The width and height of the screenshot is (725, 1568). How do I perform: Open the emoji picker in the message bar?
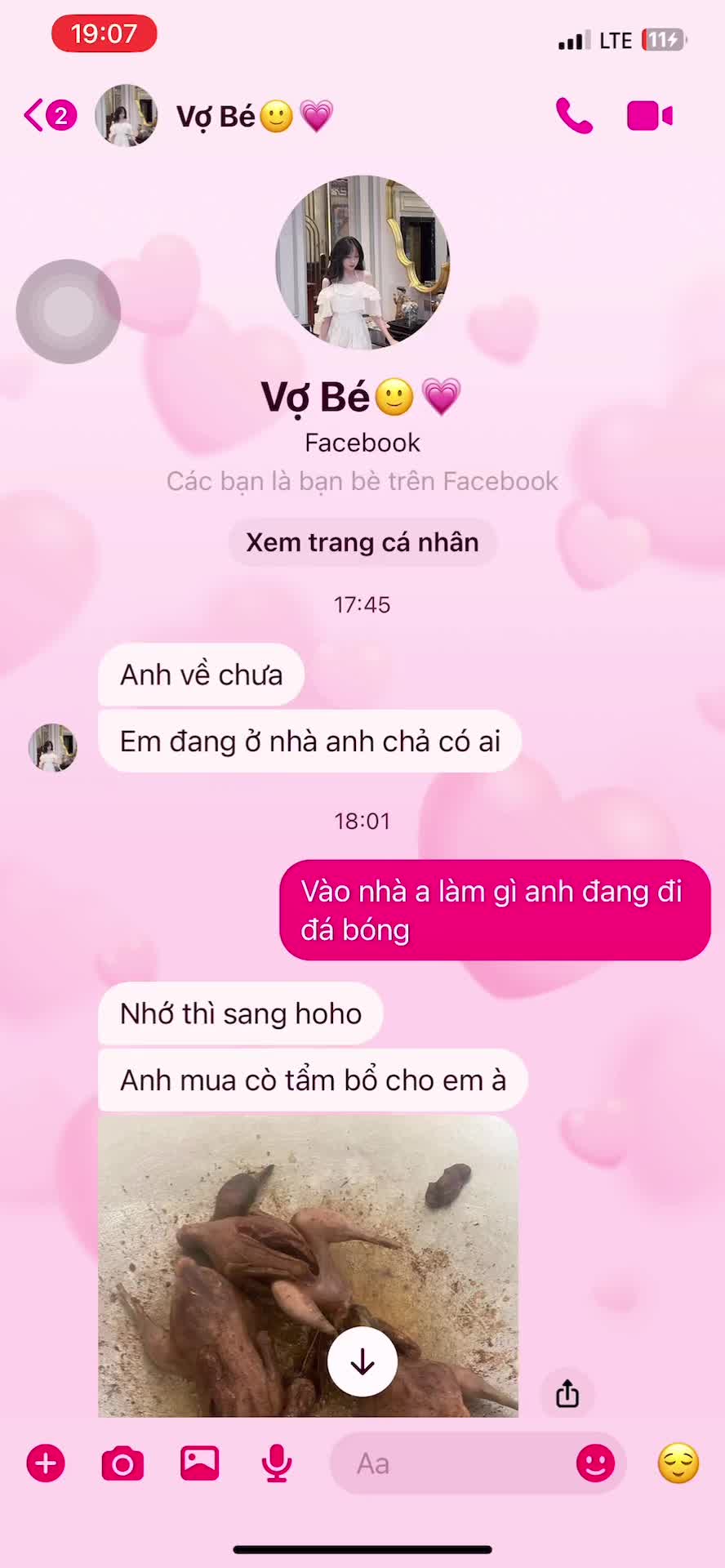597,1463
